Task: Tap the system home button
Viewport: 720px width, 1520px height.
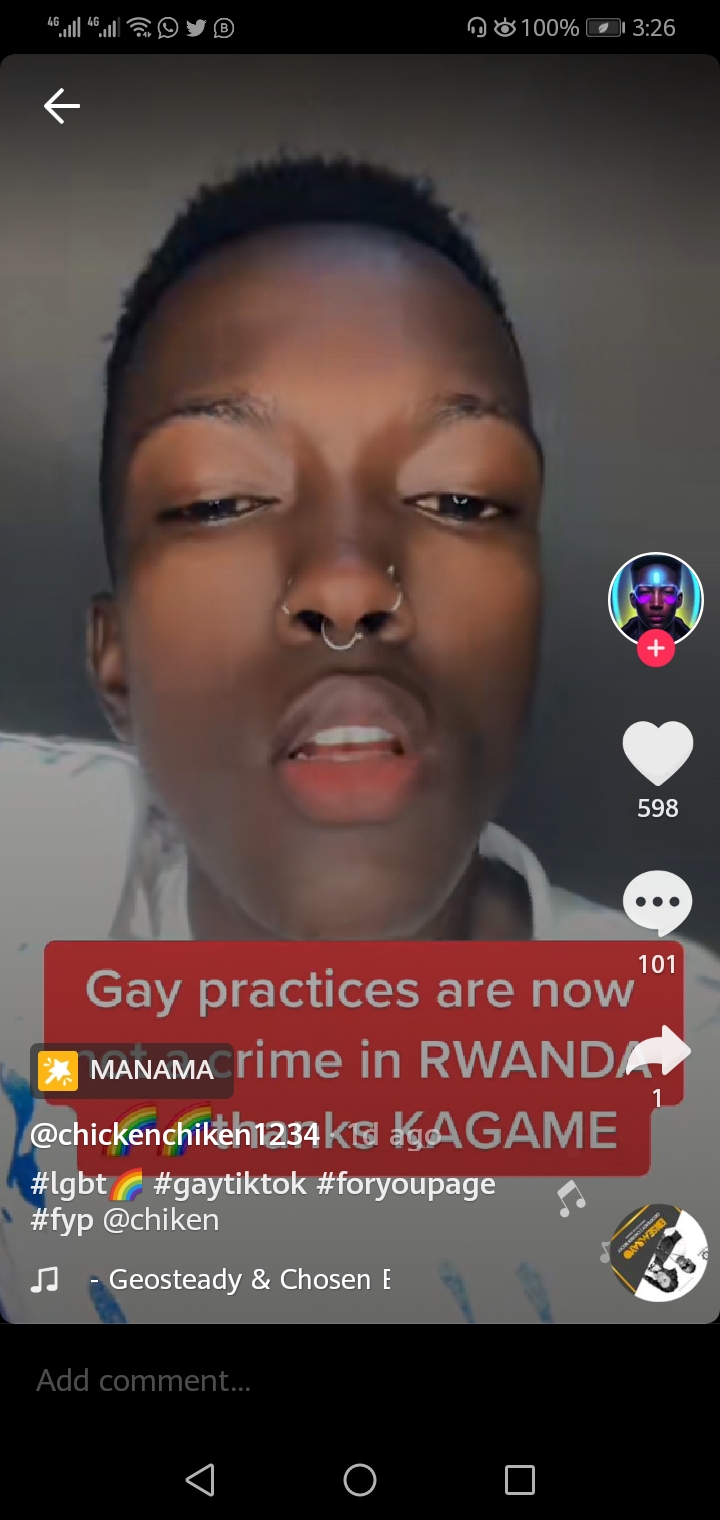Action: [360, 1480]
